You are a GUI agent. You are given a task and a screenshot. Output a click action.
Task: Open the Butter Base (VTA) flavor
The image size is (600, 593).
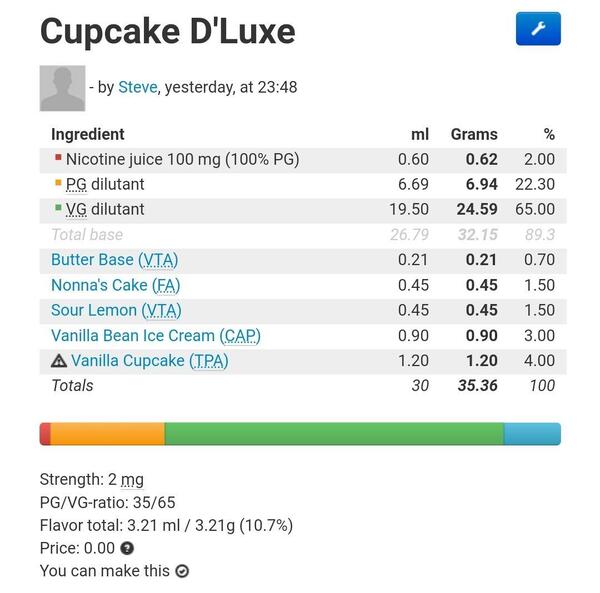(114, 260)
